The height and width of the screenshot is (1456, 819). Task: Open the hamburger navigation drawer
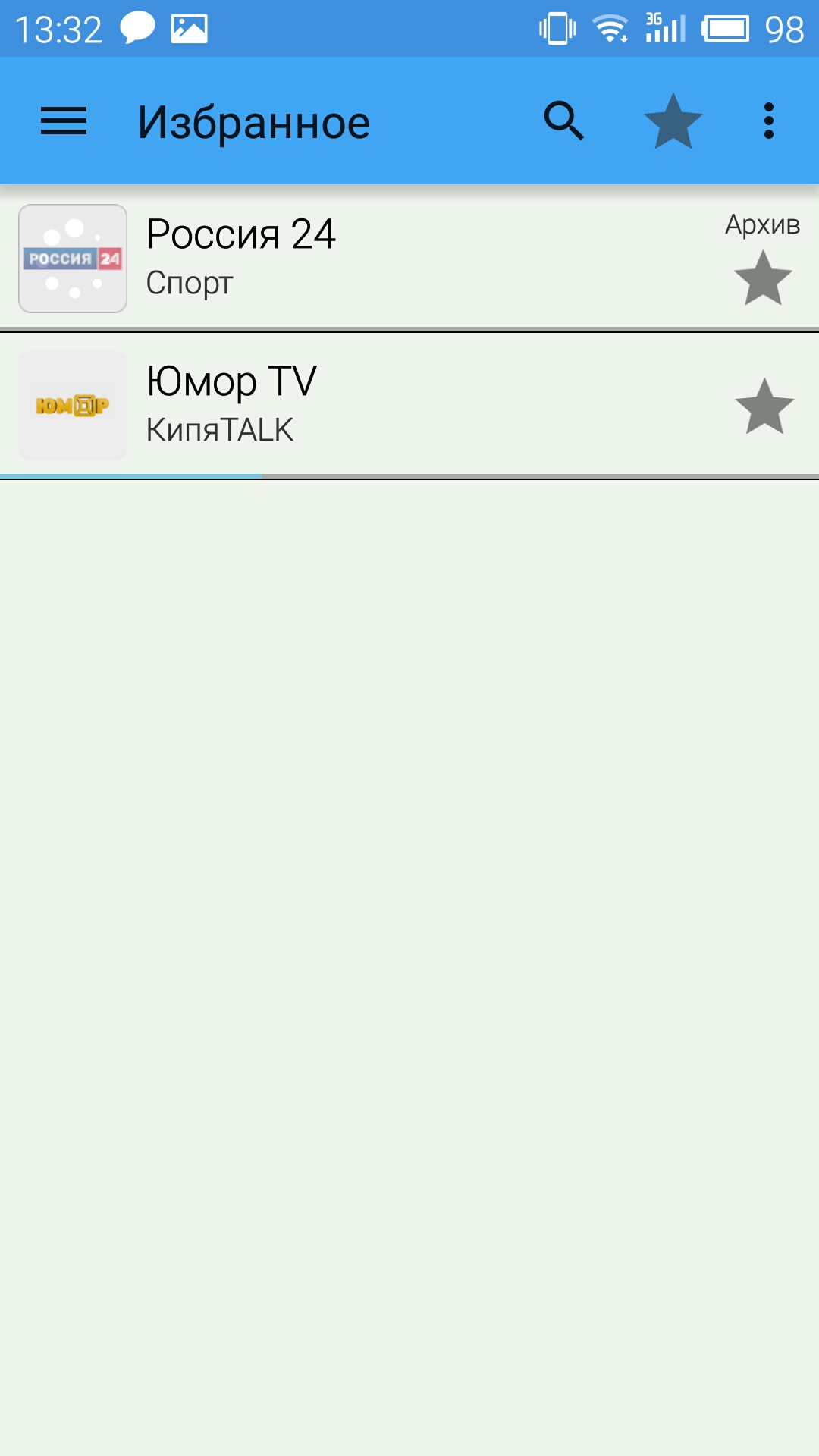(x=64, y=121)
